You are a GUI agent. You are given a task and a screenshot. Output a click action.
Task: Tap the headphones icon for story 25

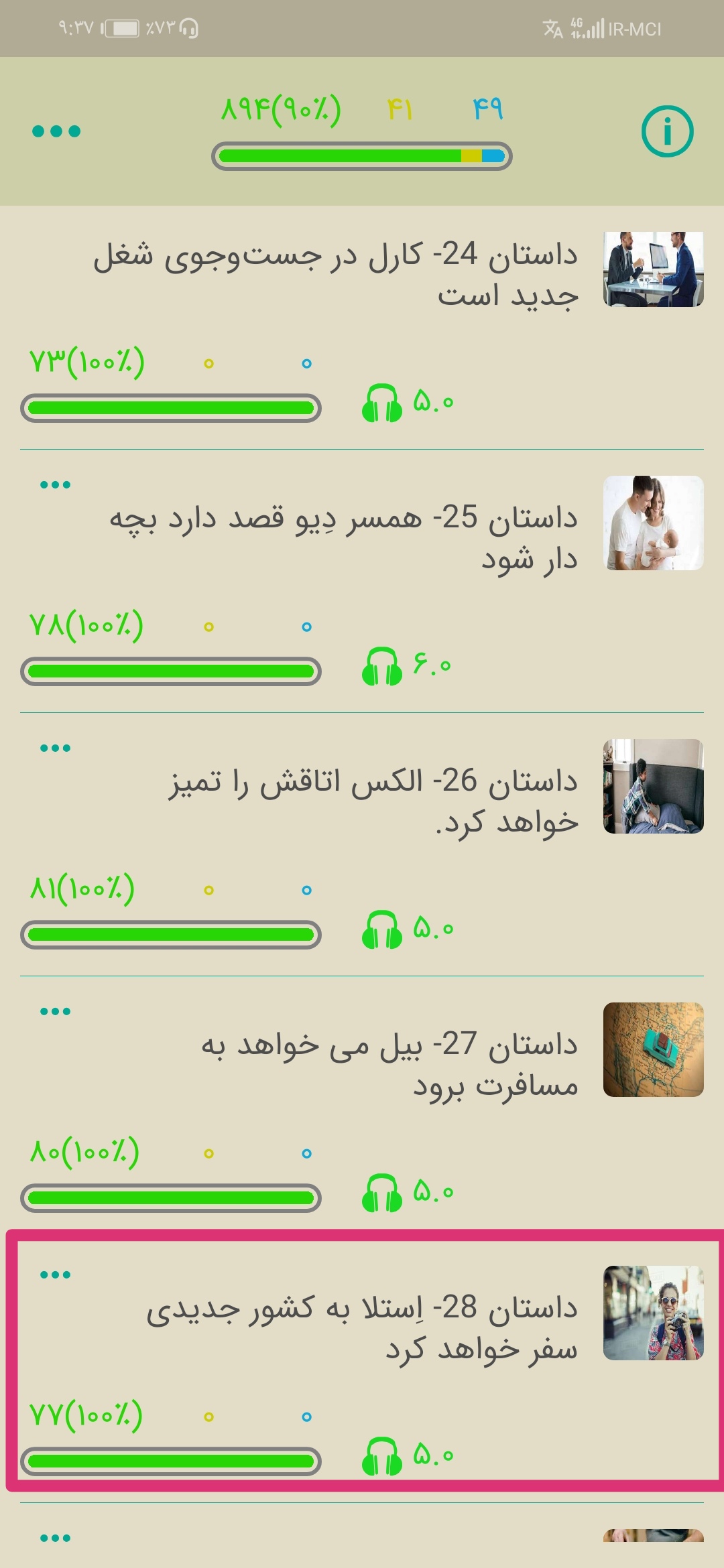381,666
